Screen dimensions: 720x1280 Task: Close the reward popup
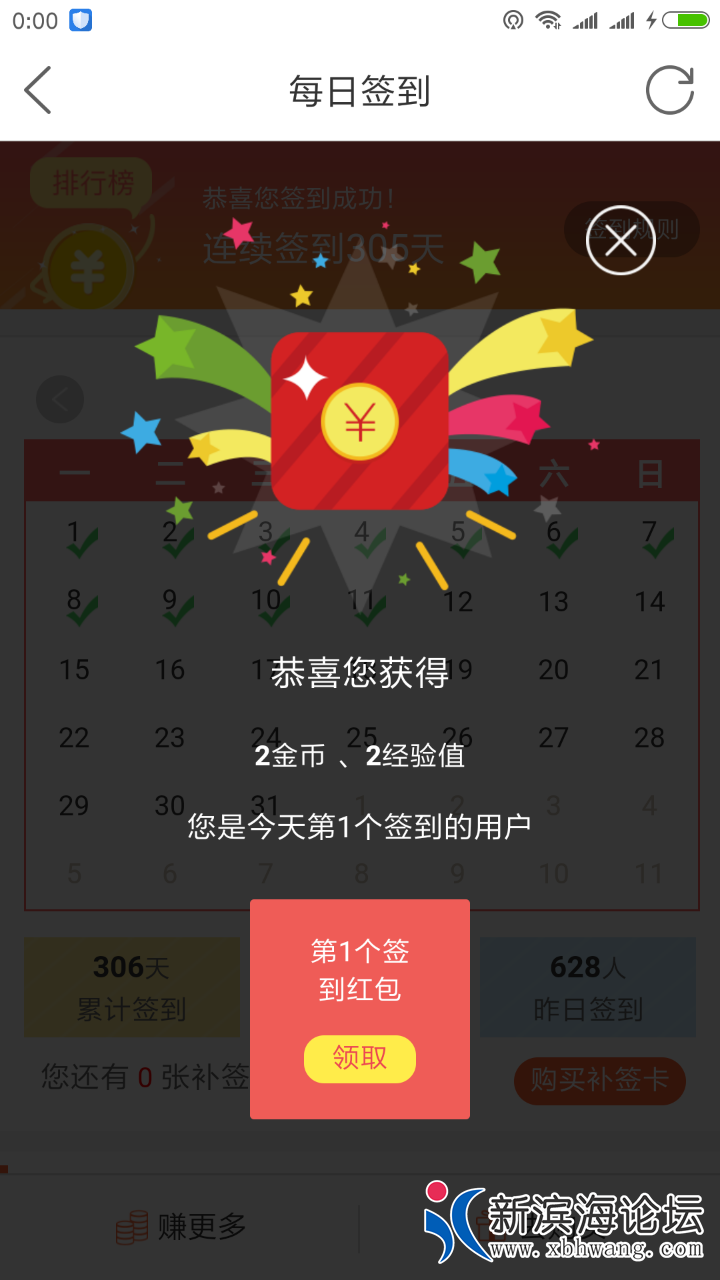pyautogui.click(x=620, y=241)
